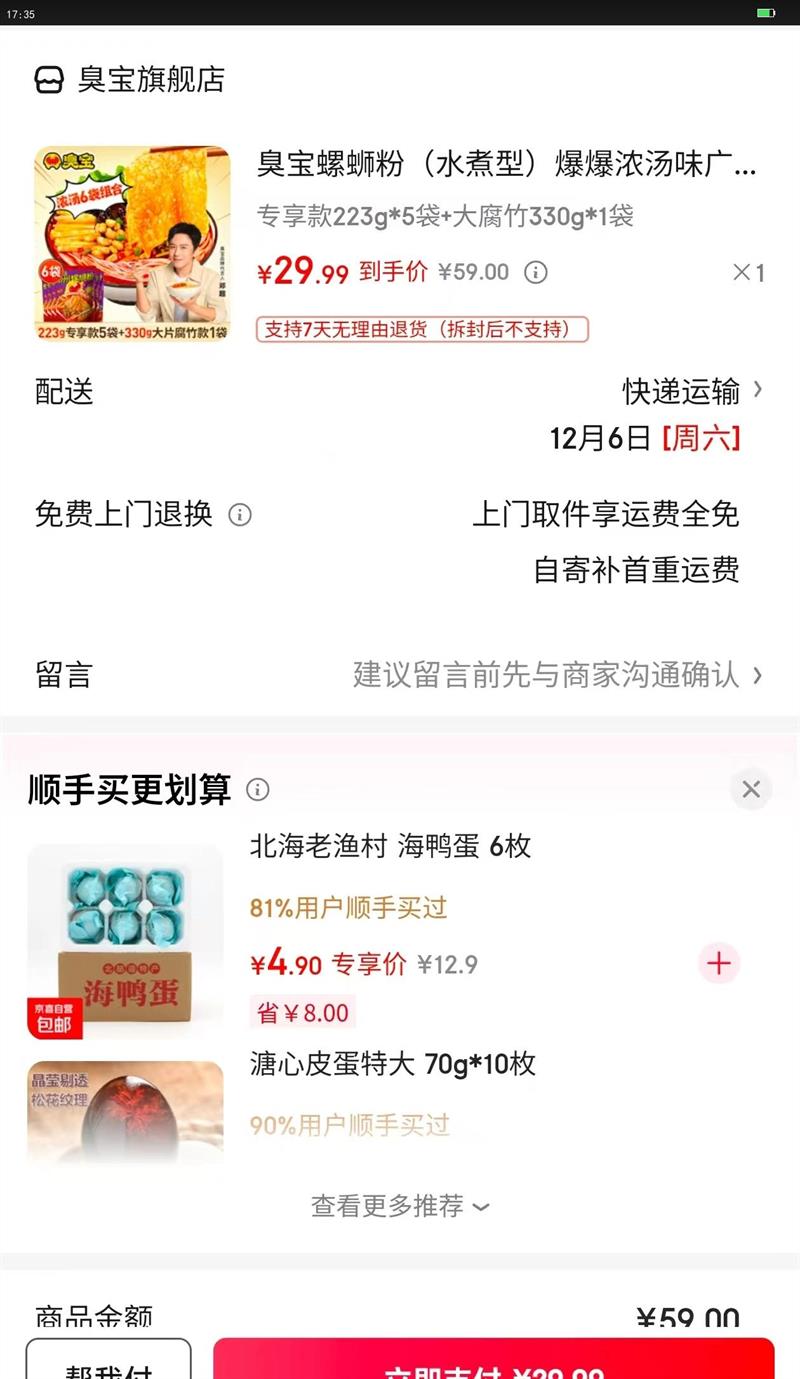Expand 查看更多推荐
The height and width of the screenshot is (1379, 800).
pyautogui.click(x=400, y=1206)
